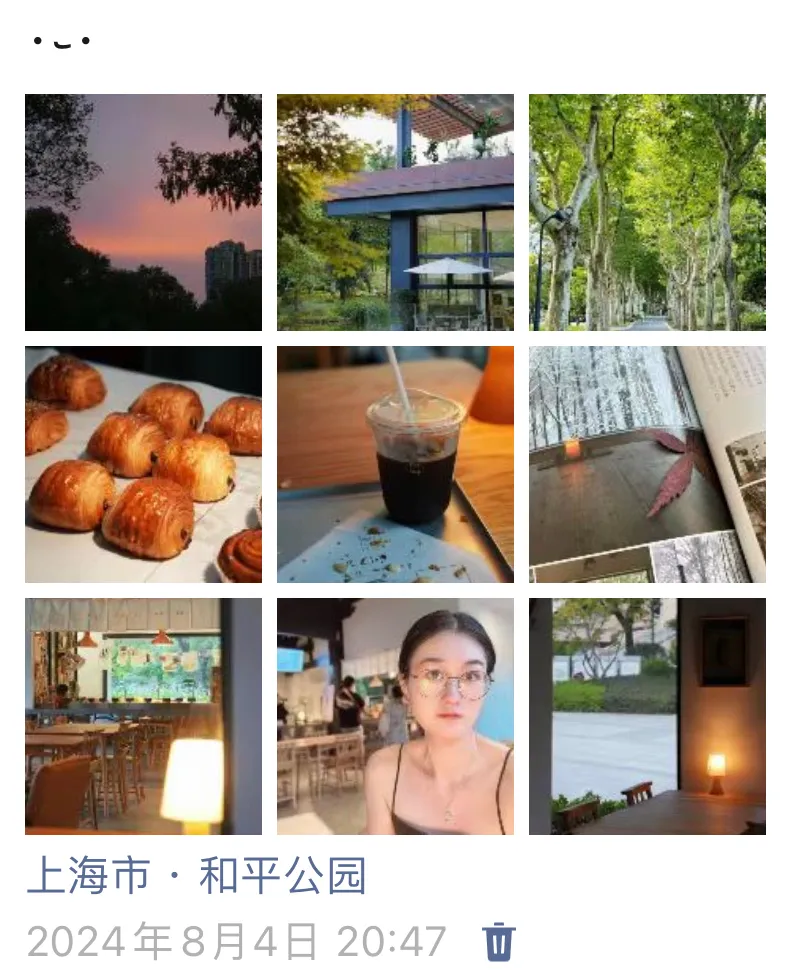View the selfie photo with glasses
Image resolution: width=793 pixels, height=976 pixels.
pos(395,716)
